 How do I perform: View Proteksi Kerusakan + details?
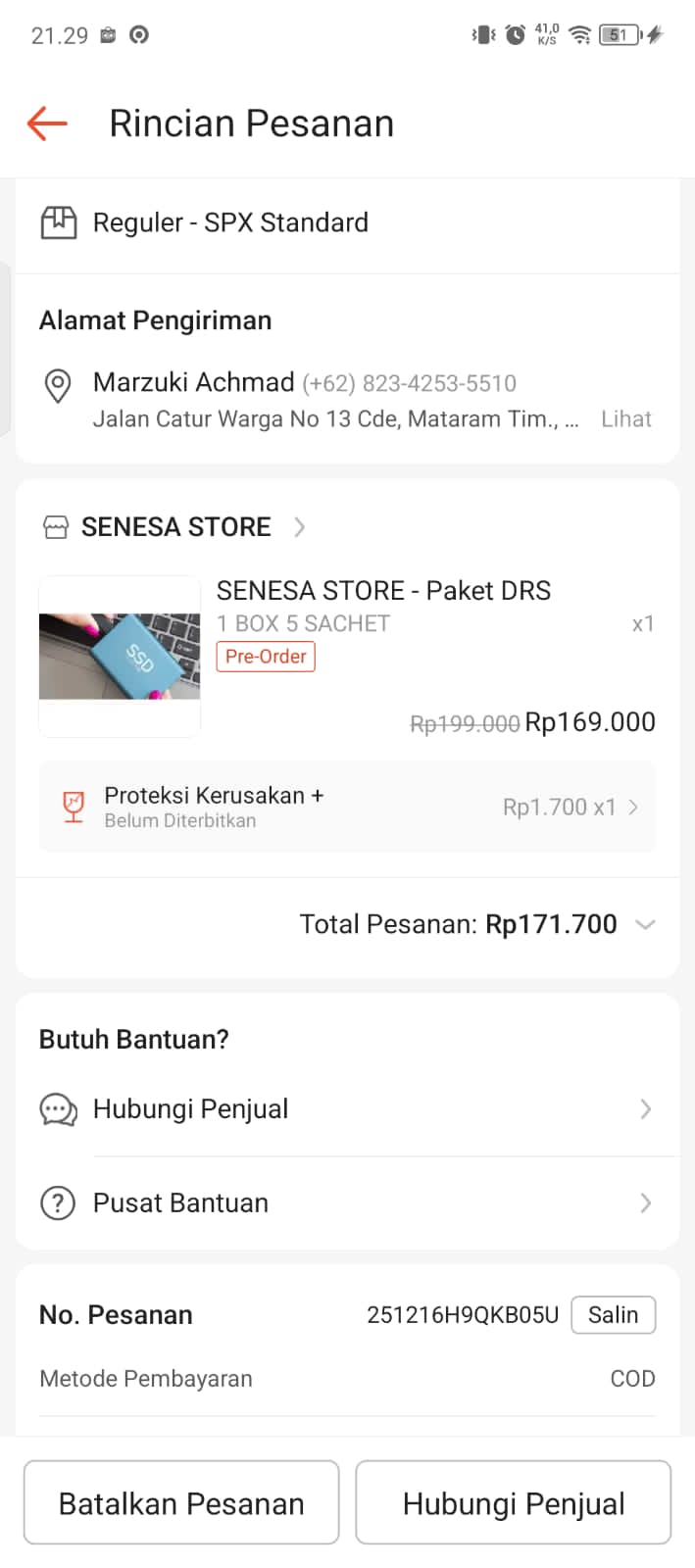[347, 808]
